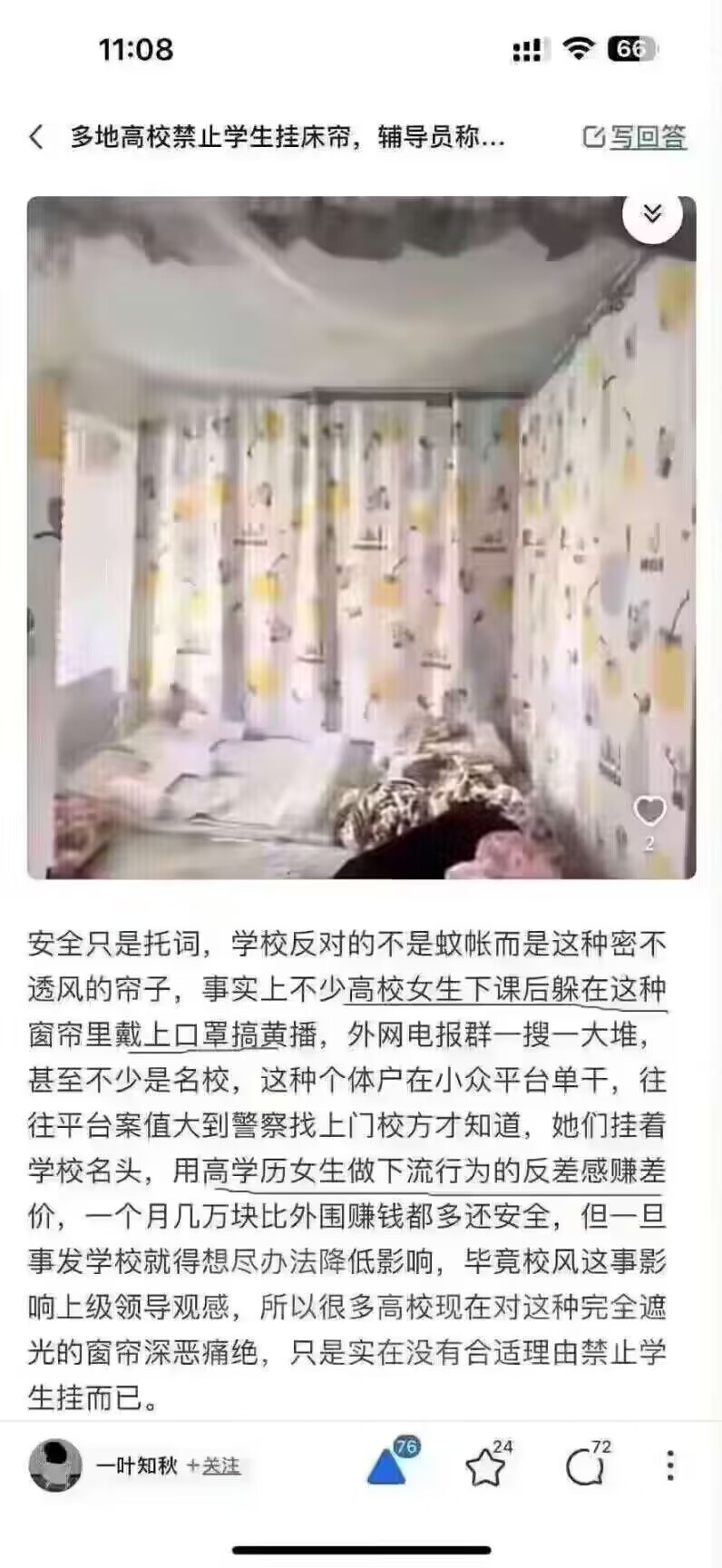
Task: Tap 写回答 to write an answer
Action: (x=634, y=137)
